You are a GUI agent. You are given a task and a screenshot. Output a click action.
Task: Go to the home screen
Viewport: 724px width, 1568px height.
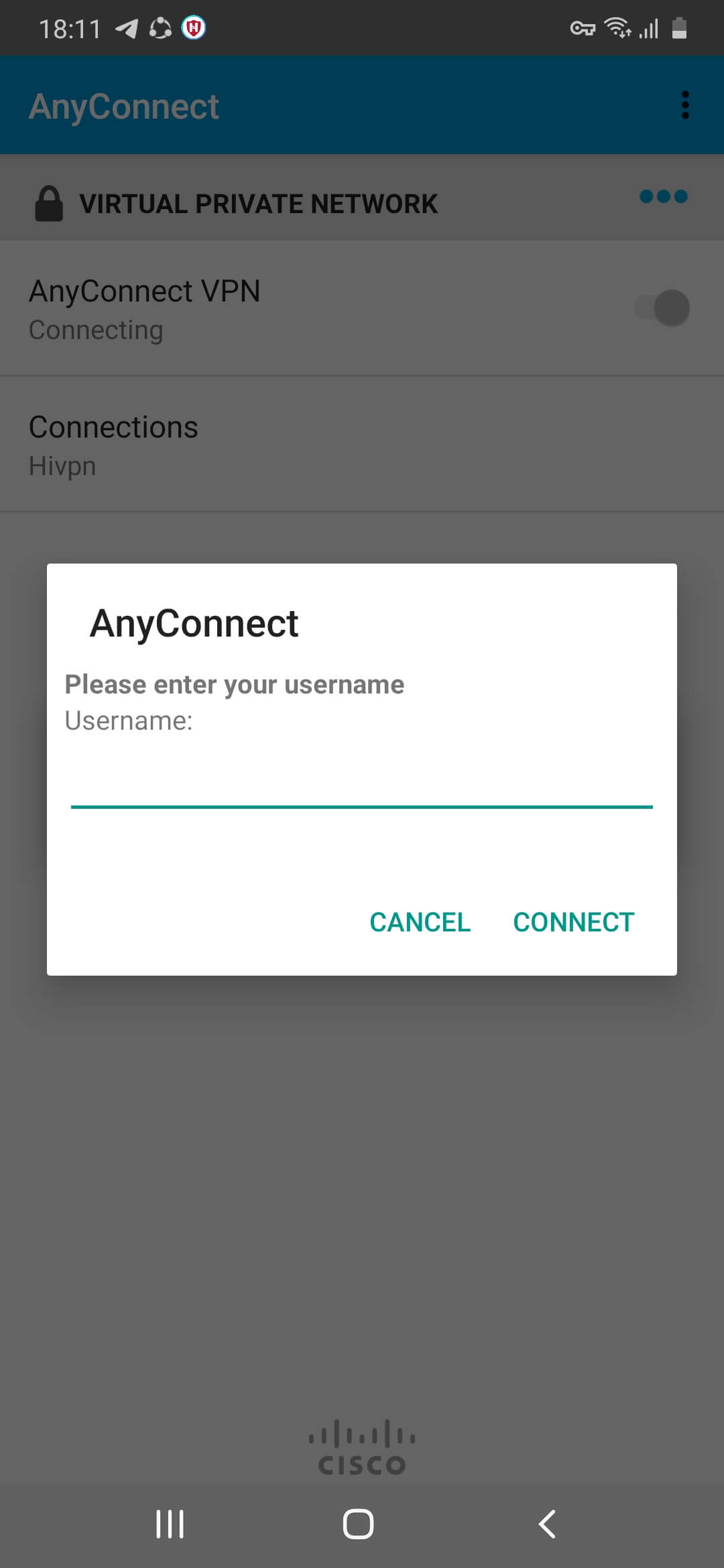pyautogui.click(x=358, y=1524)
